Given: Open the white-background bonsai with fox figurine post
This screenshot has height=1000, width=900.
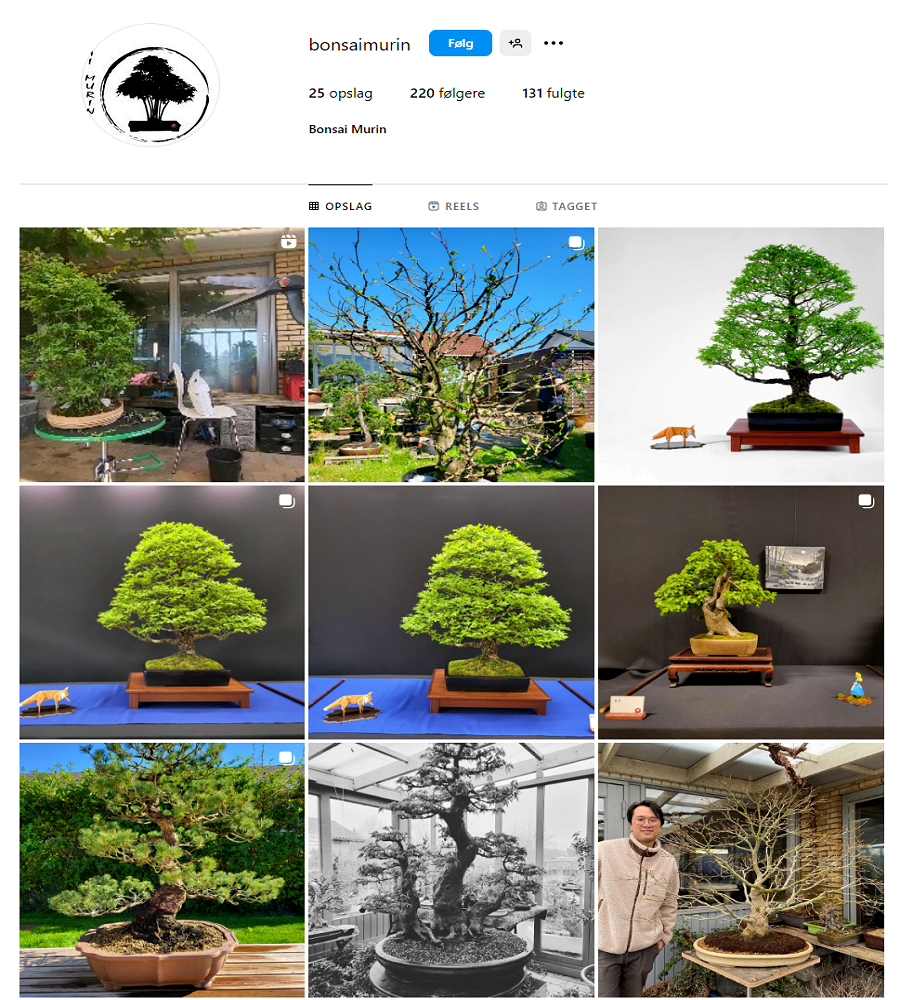Looking at the screenshot, I should pyautogui.click(x=740, y=354).
